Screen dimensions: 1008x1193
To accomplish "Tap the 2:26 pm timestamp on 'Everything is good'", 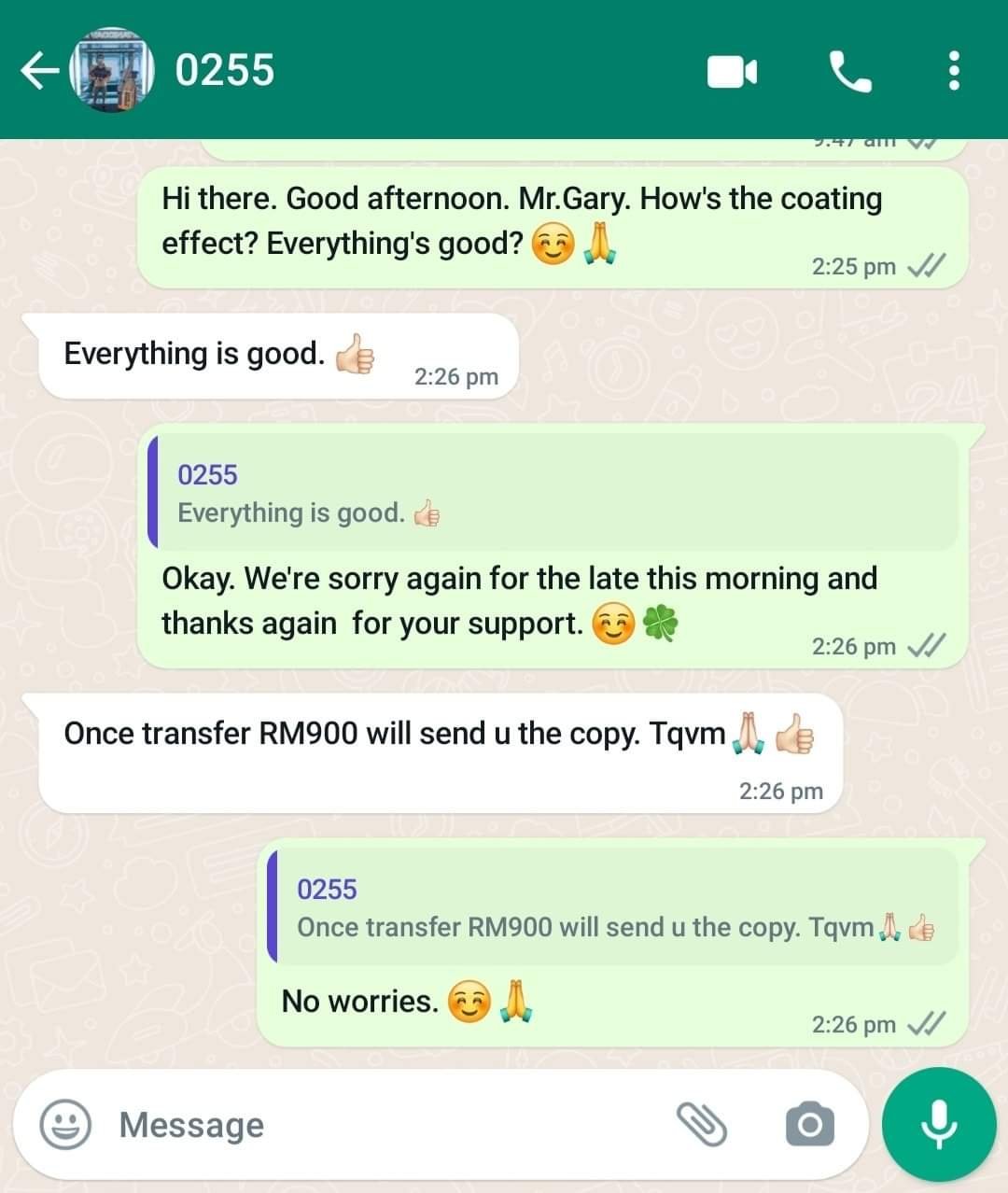I will pyautogui.click(x=456, y=377).
